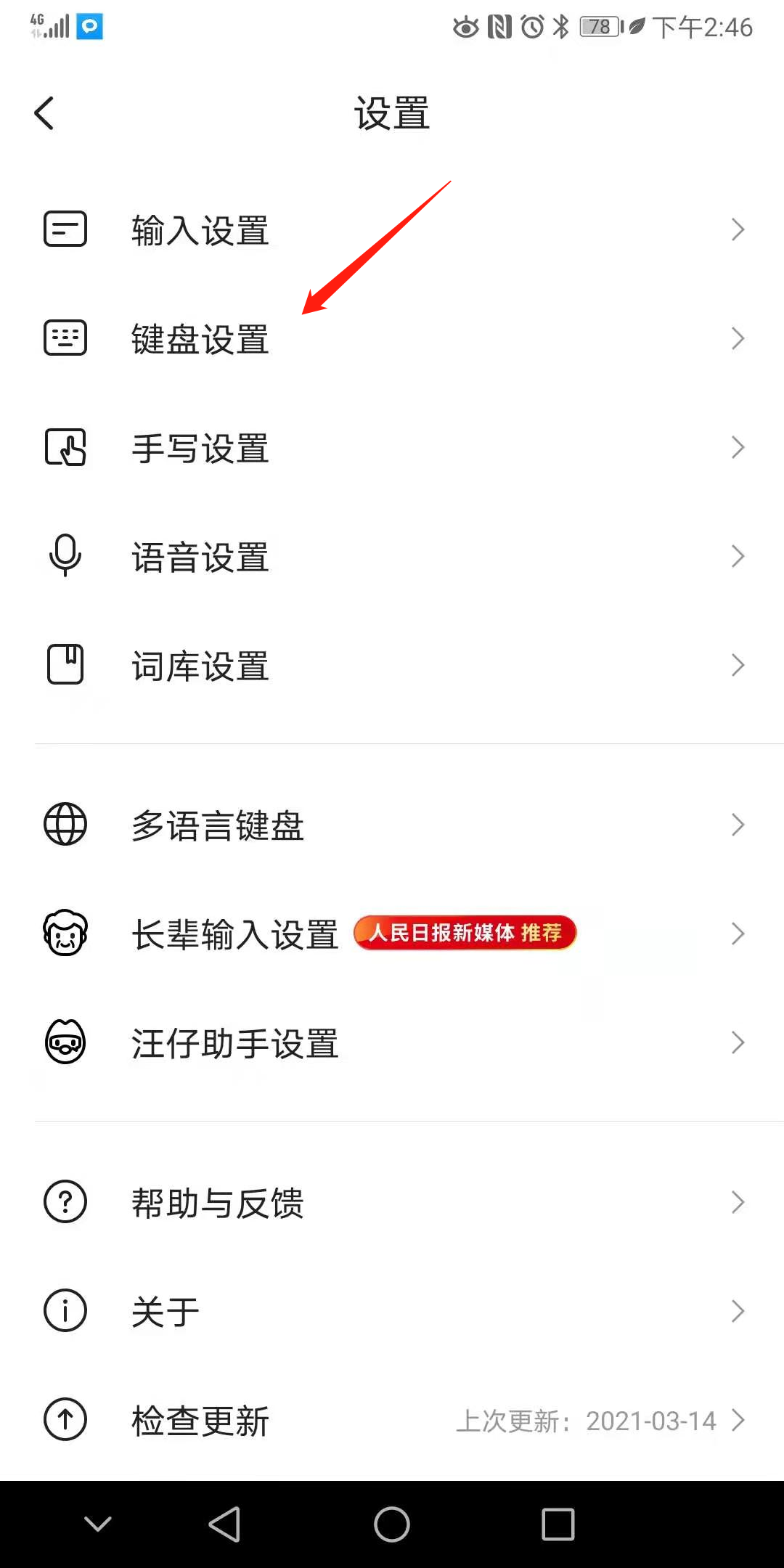Image resolution: width=784 pixels, height=1568 pixels.
Task: Select the handwriting icon for 手写设置
Action: [65, 447]
